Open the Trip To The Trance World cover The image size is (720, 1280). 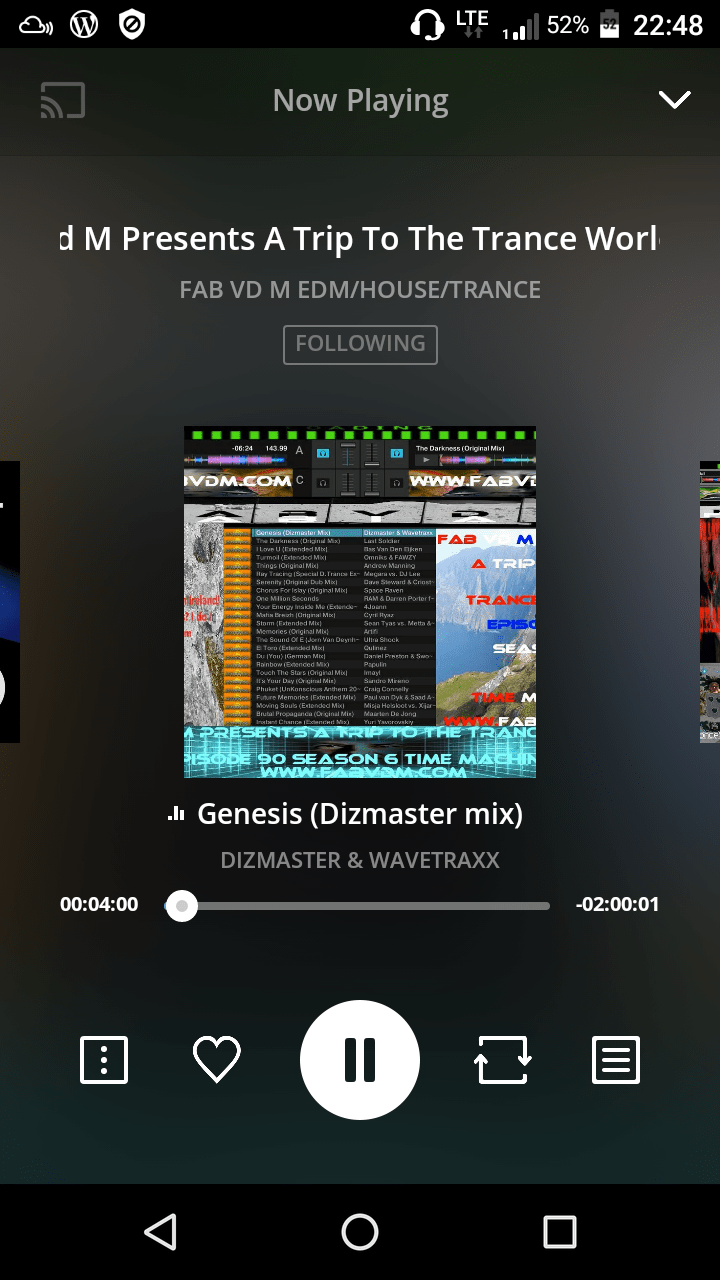pyautogui.click(x=360, y=601)
